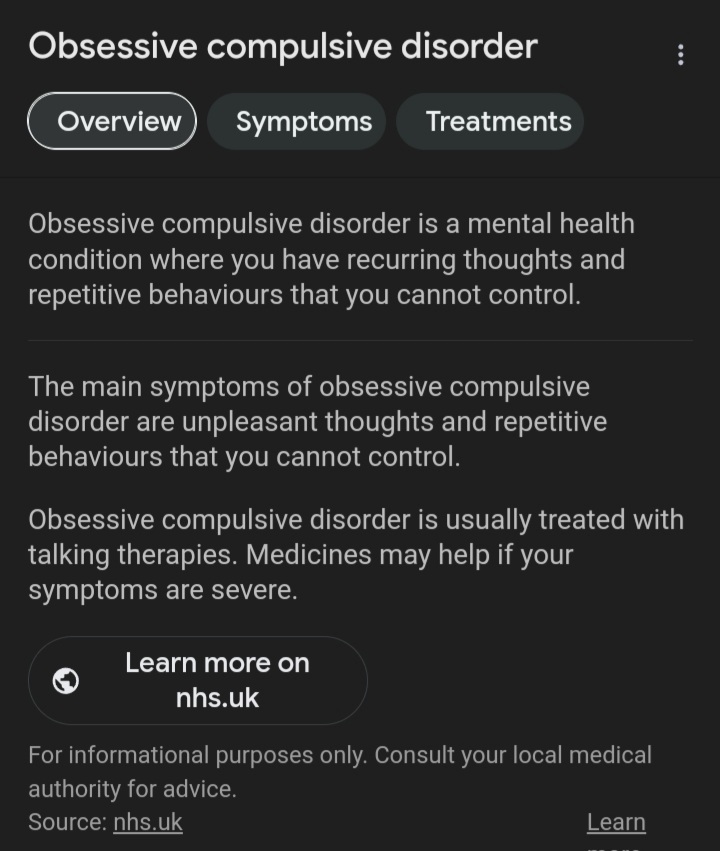The width and height of the screenshot is (720, 851).
Task: Follow the underlined Learn more link
Action: 616,823
